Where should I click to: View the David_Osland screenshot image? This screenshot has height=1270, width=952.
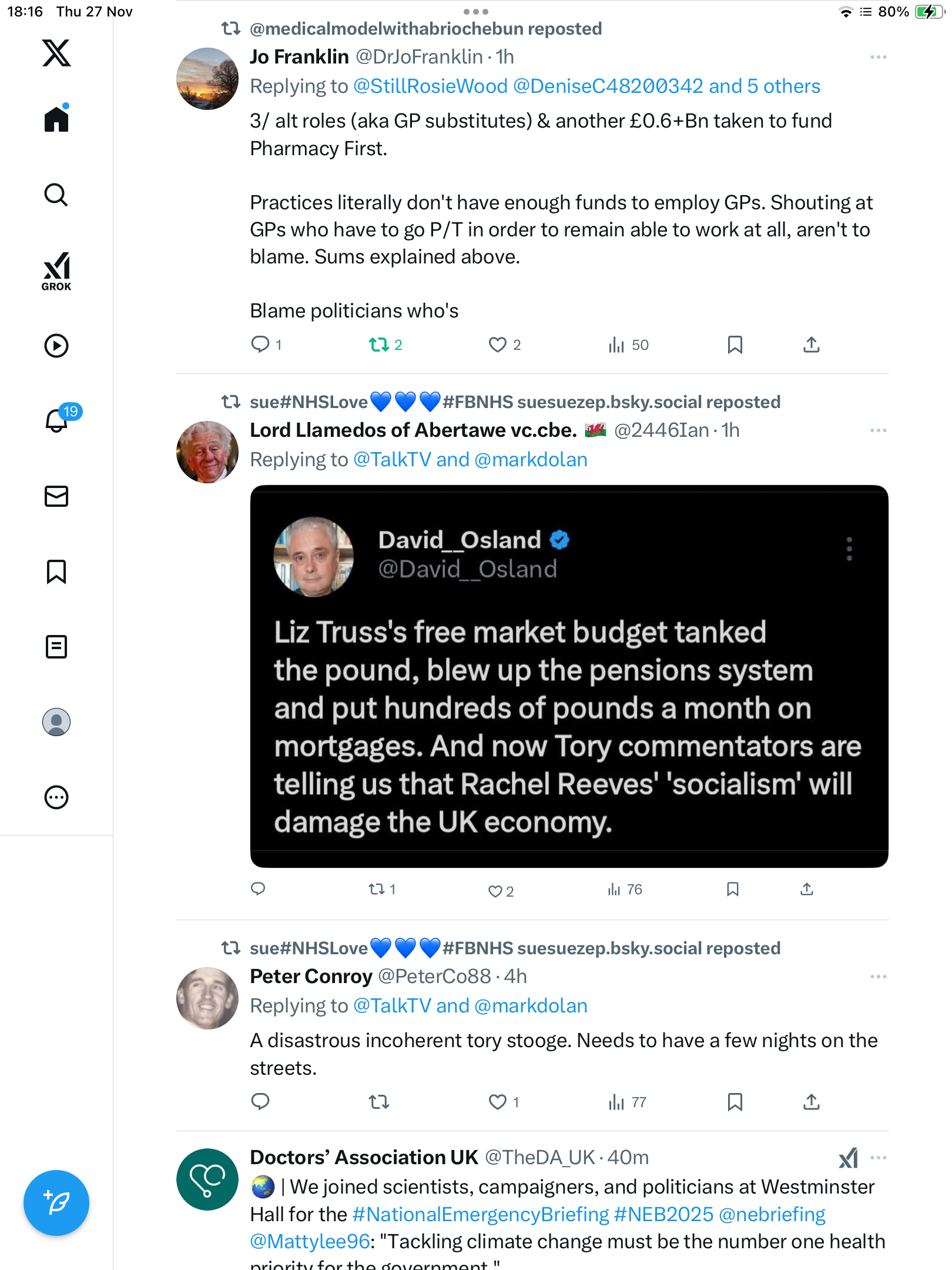[x=569, y=676]
